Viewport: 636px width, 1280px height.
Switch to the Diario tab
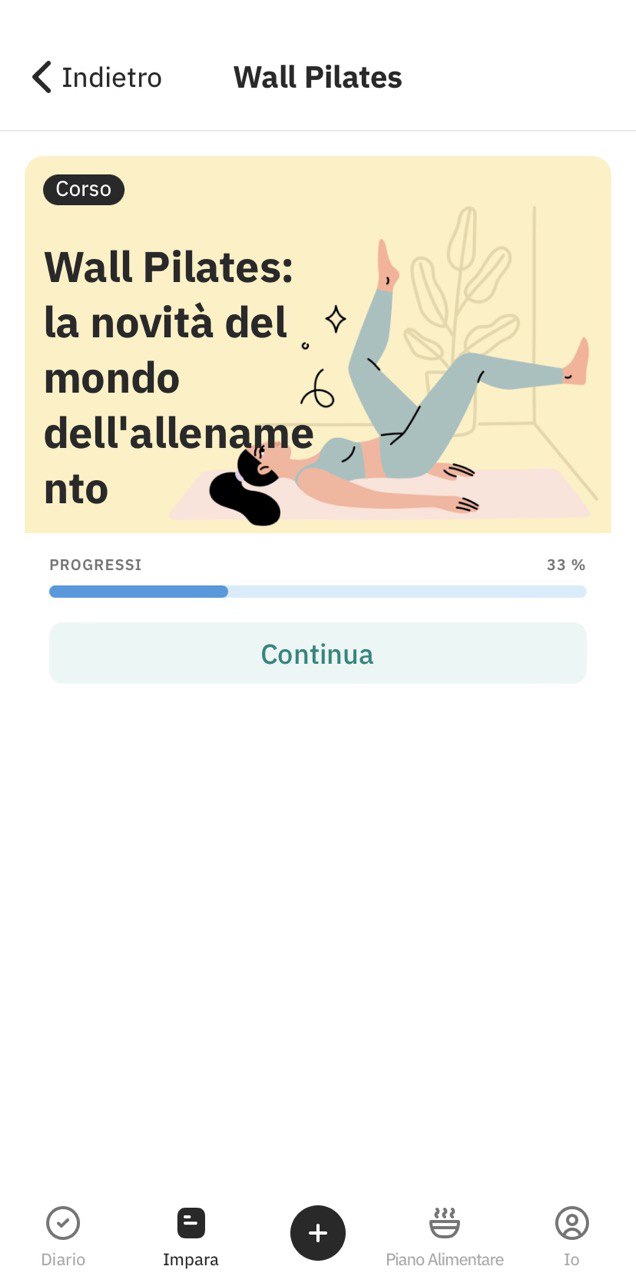63,1236
